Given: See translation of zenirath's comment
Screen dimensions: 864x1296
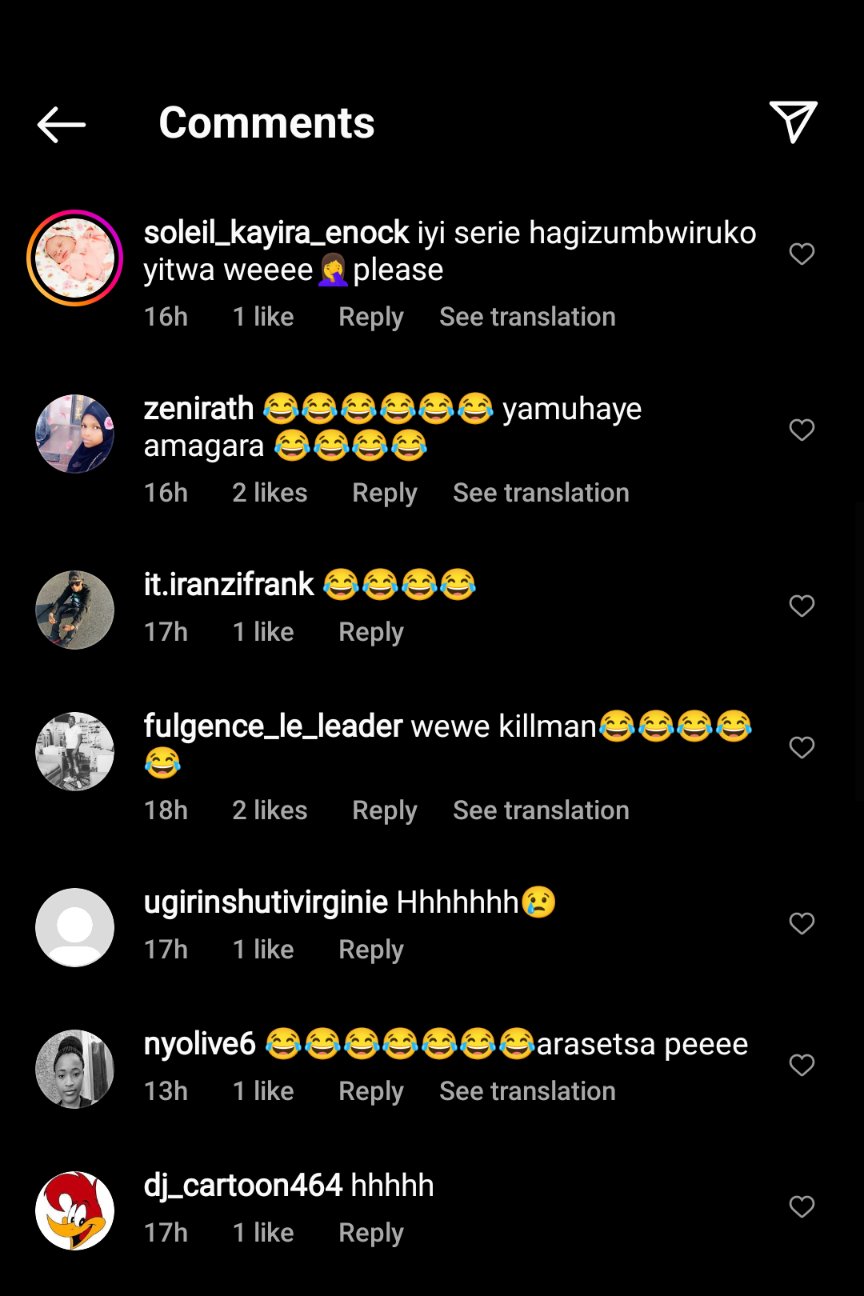Looking at the screenshot, I should (x=541, y=493).
